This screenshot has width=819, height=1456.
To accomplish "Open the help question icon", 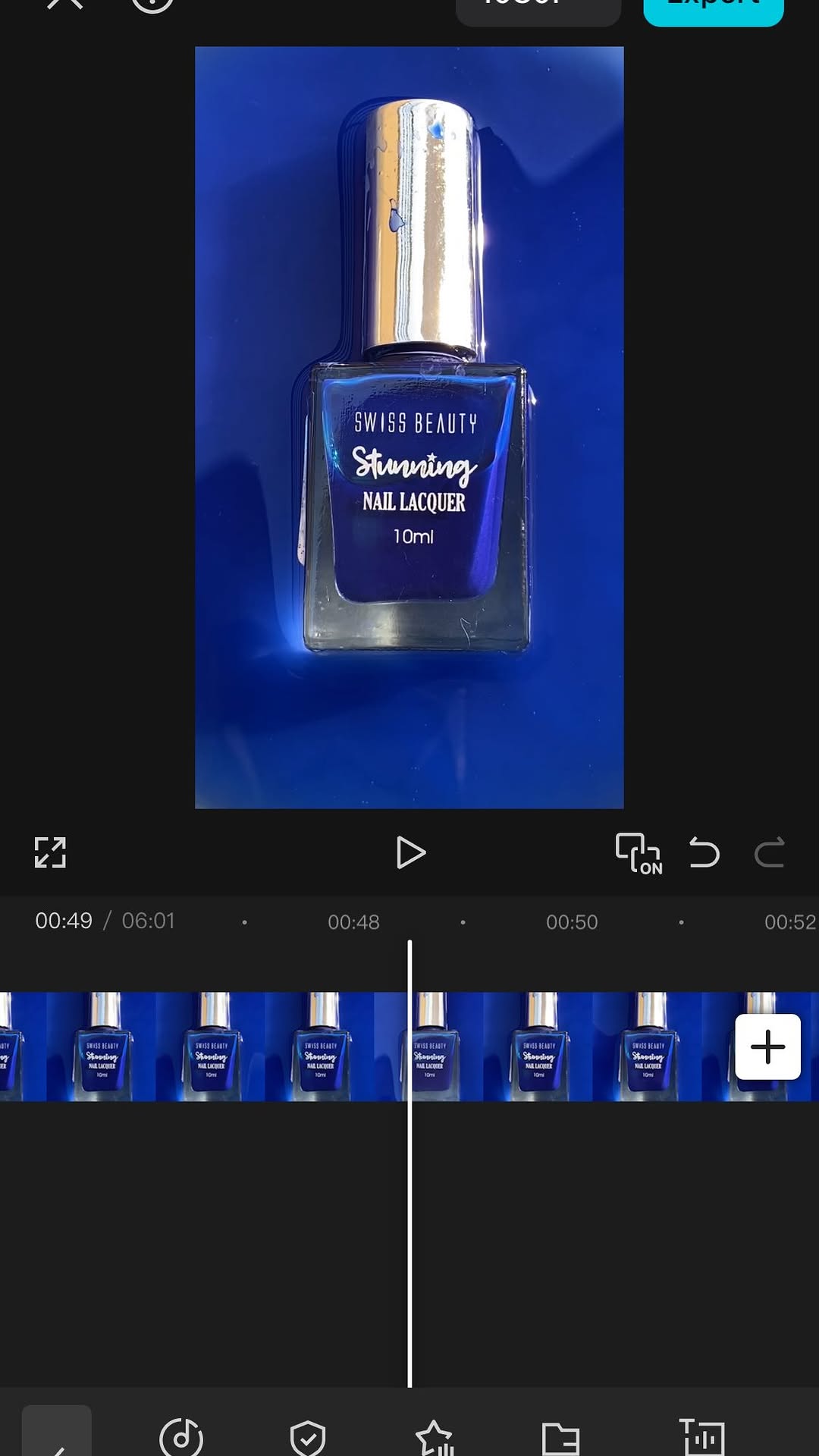I will pyautogui.click(x=152, y=5).
